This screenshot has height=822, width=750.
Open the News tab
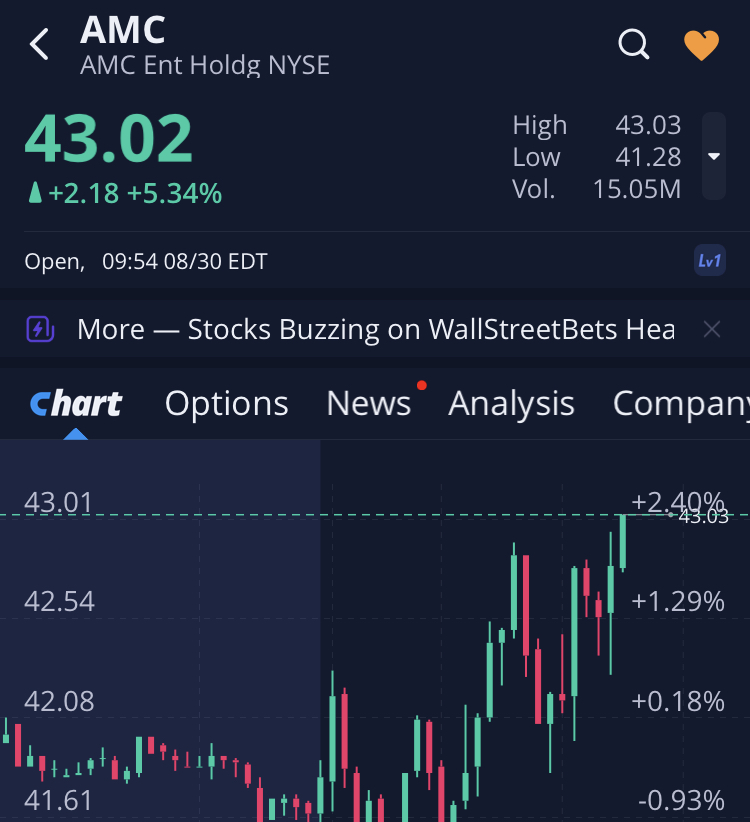368,403
